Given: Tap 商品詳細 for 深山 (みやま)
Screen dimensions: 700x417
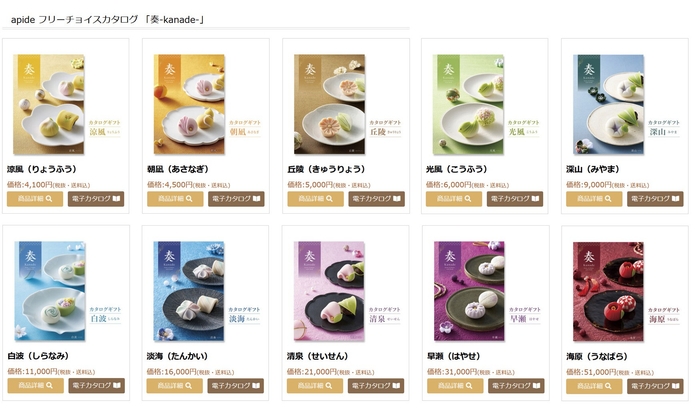Looking at the screenshot, I should point(594,199).
